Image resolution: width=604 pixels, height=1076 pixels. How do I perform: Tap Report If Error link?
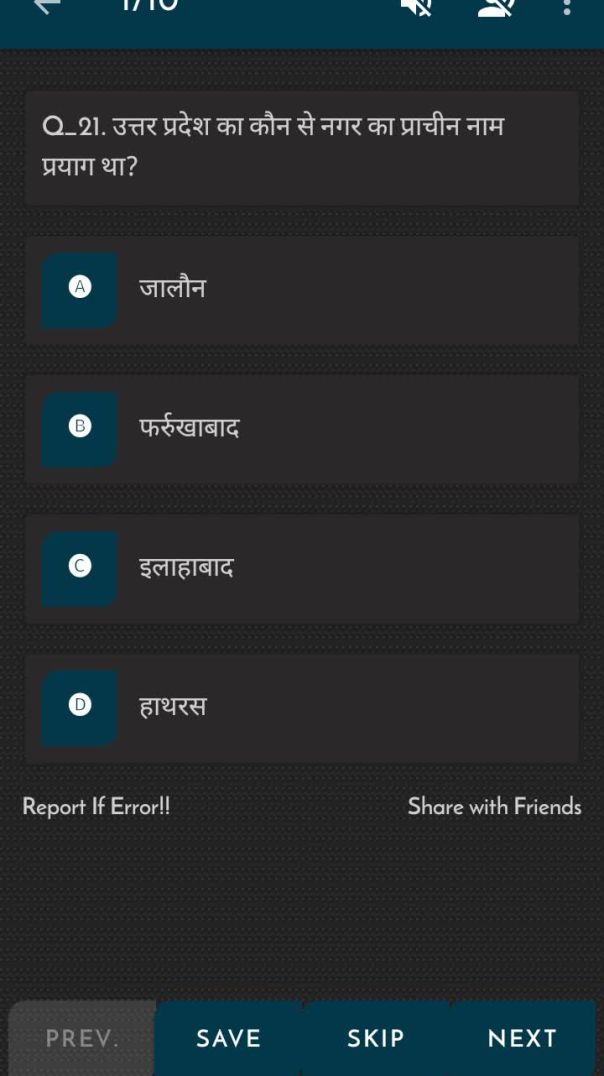96,806
